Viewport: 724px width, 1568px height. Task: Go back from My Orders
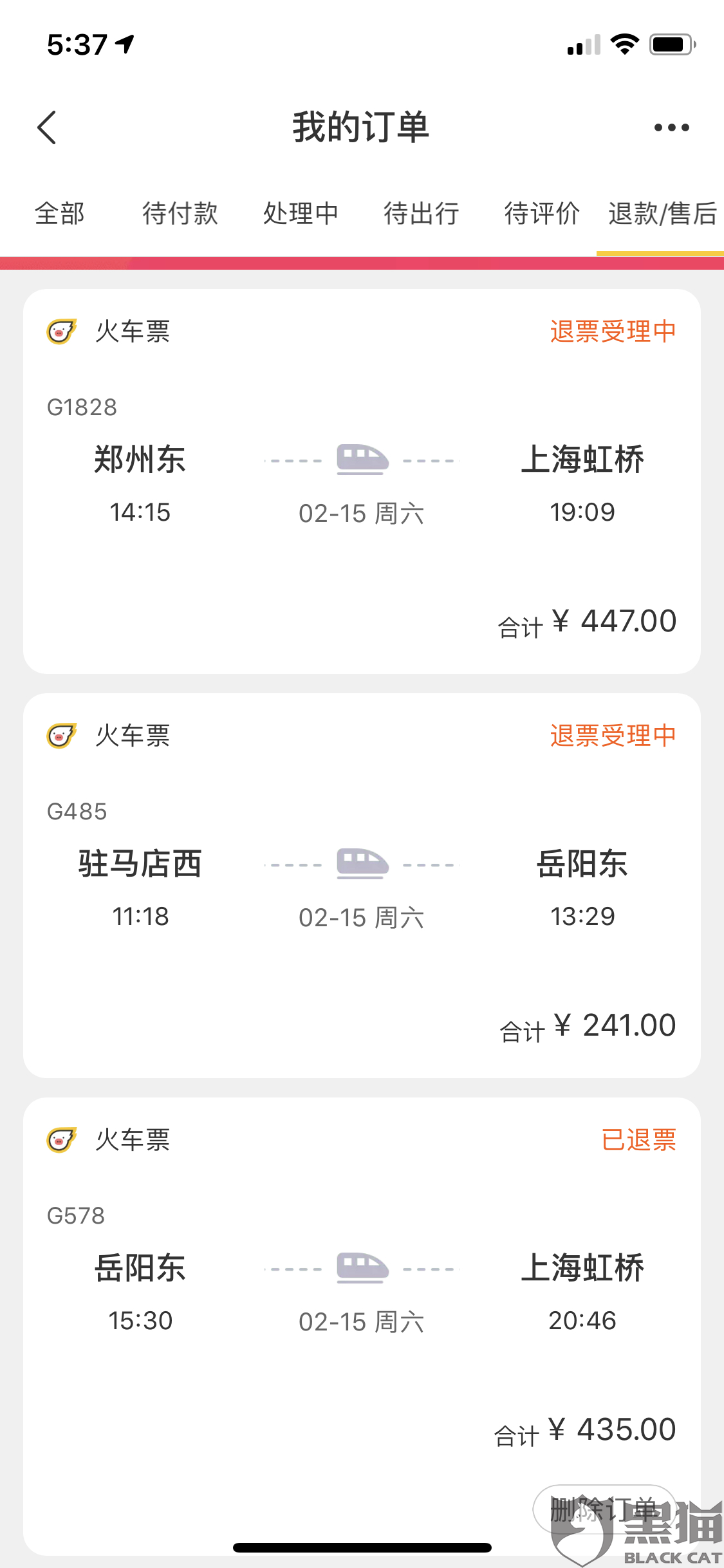tap(47, 127)
